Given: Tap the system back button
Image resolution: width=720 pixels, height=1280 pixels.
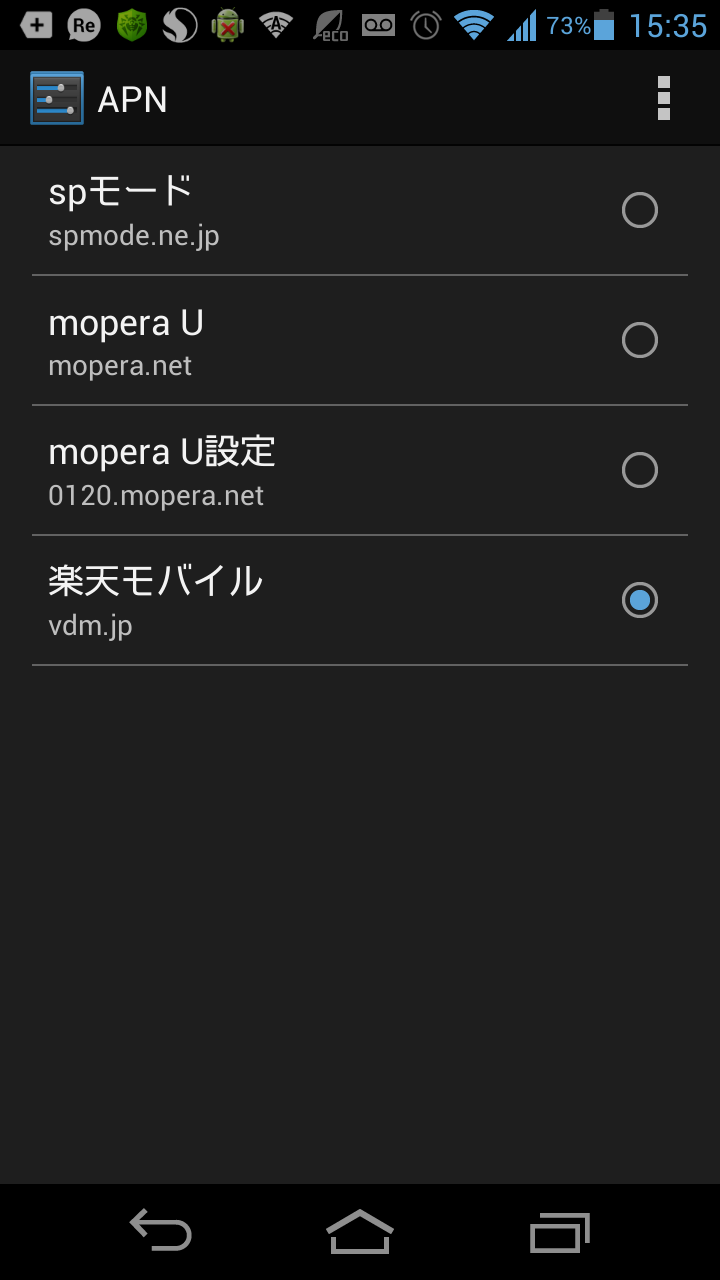Looking at the screenshot, I should coord(160,1231).
